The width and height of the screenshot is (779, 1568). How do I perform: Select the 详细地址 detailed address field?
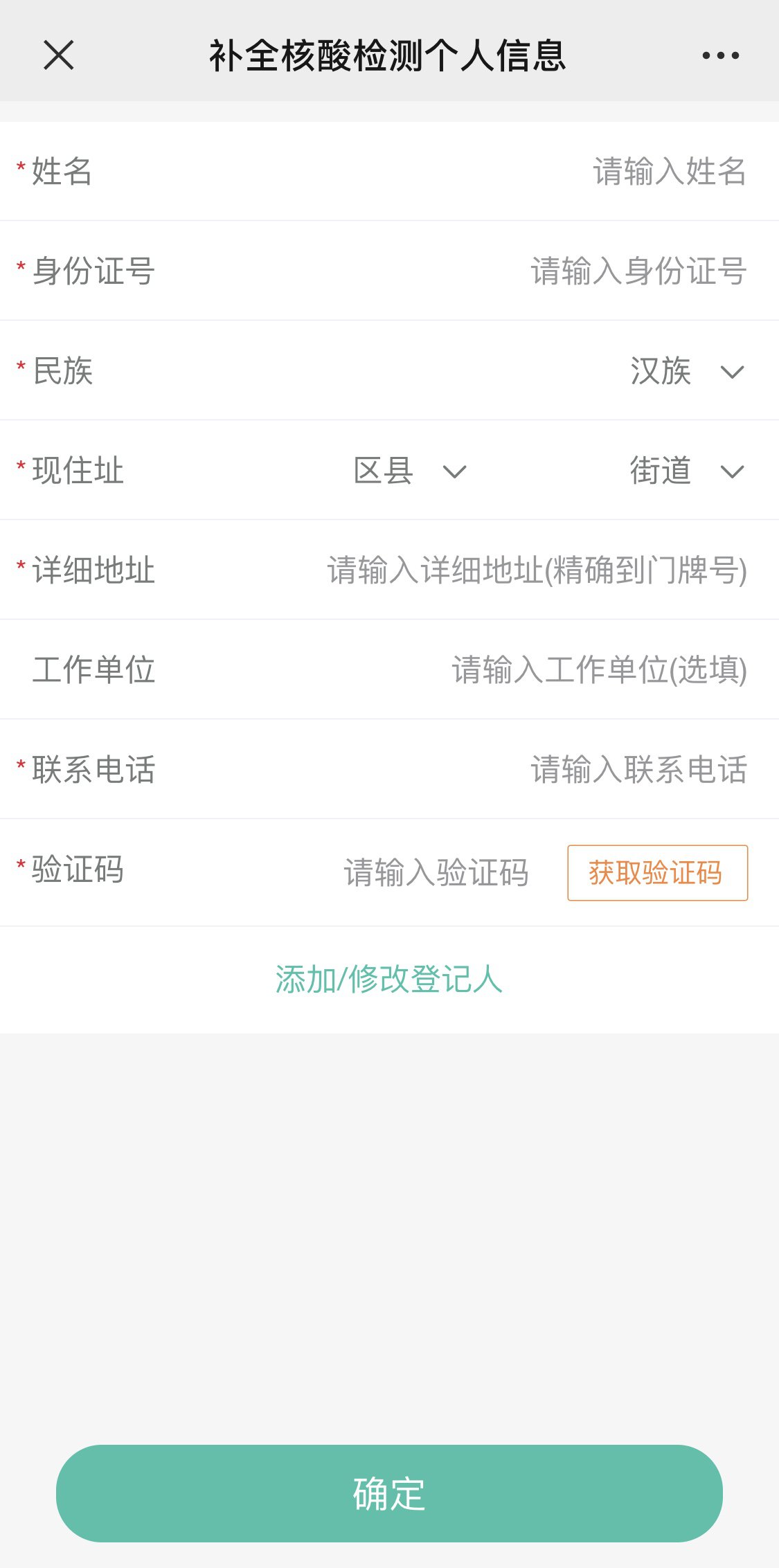pos(537,570)
